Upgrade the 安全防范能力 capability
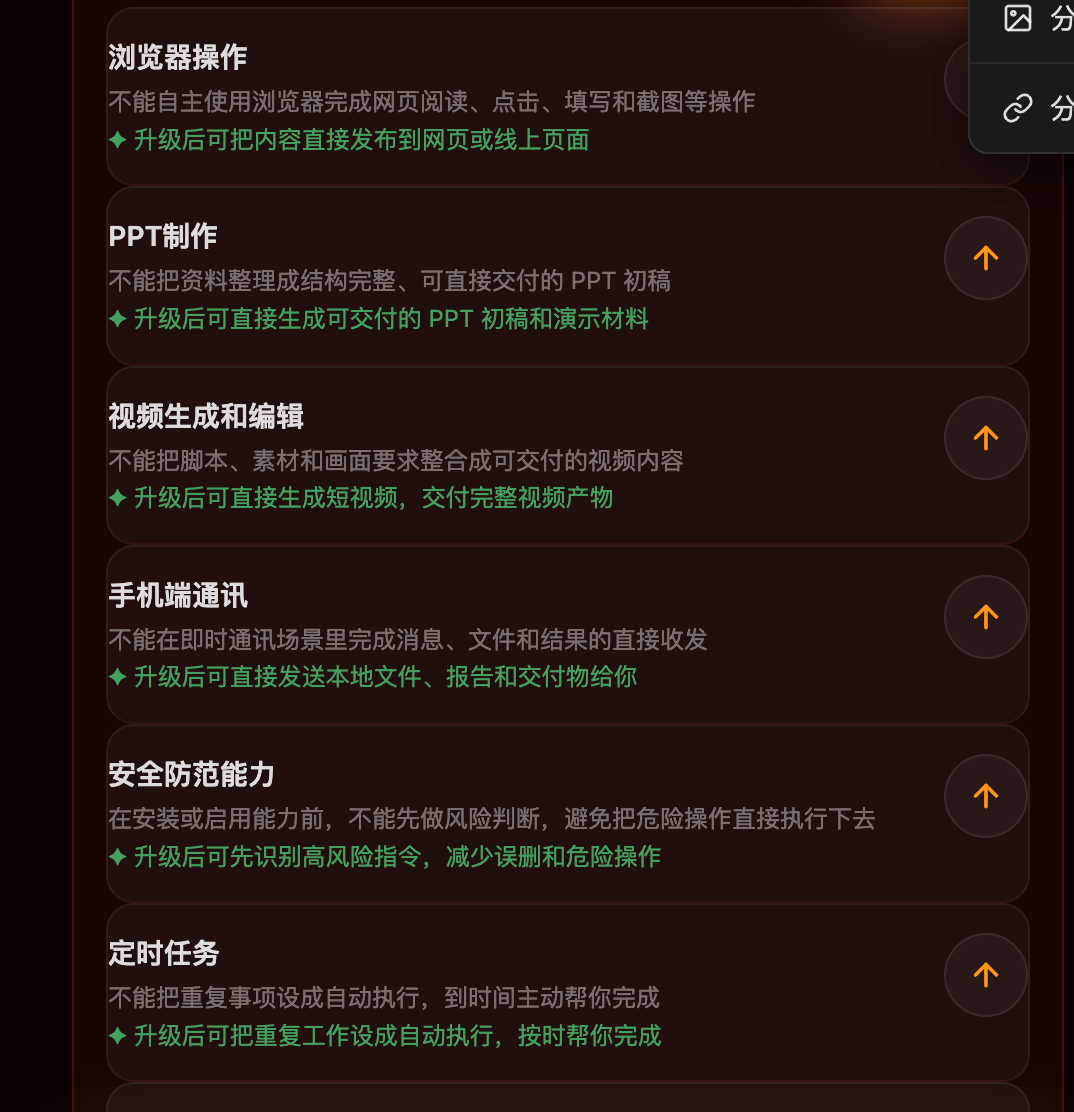The image size is (1074, 1112). [x=985, y=796]
